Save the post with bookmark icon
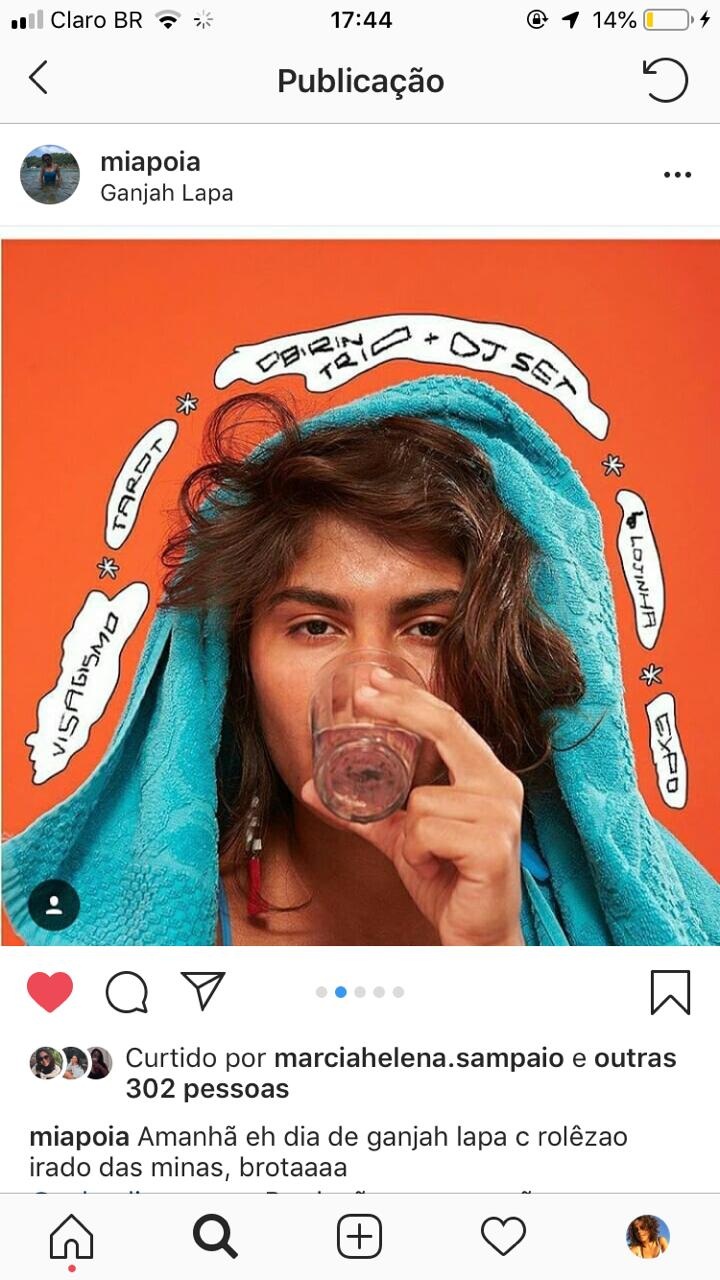 (669, 992)
